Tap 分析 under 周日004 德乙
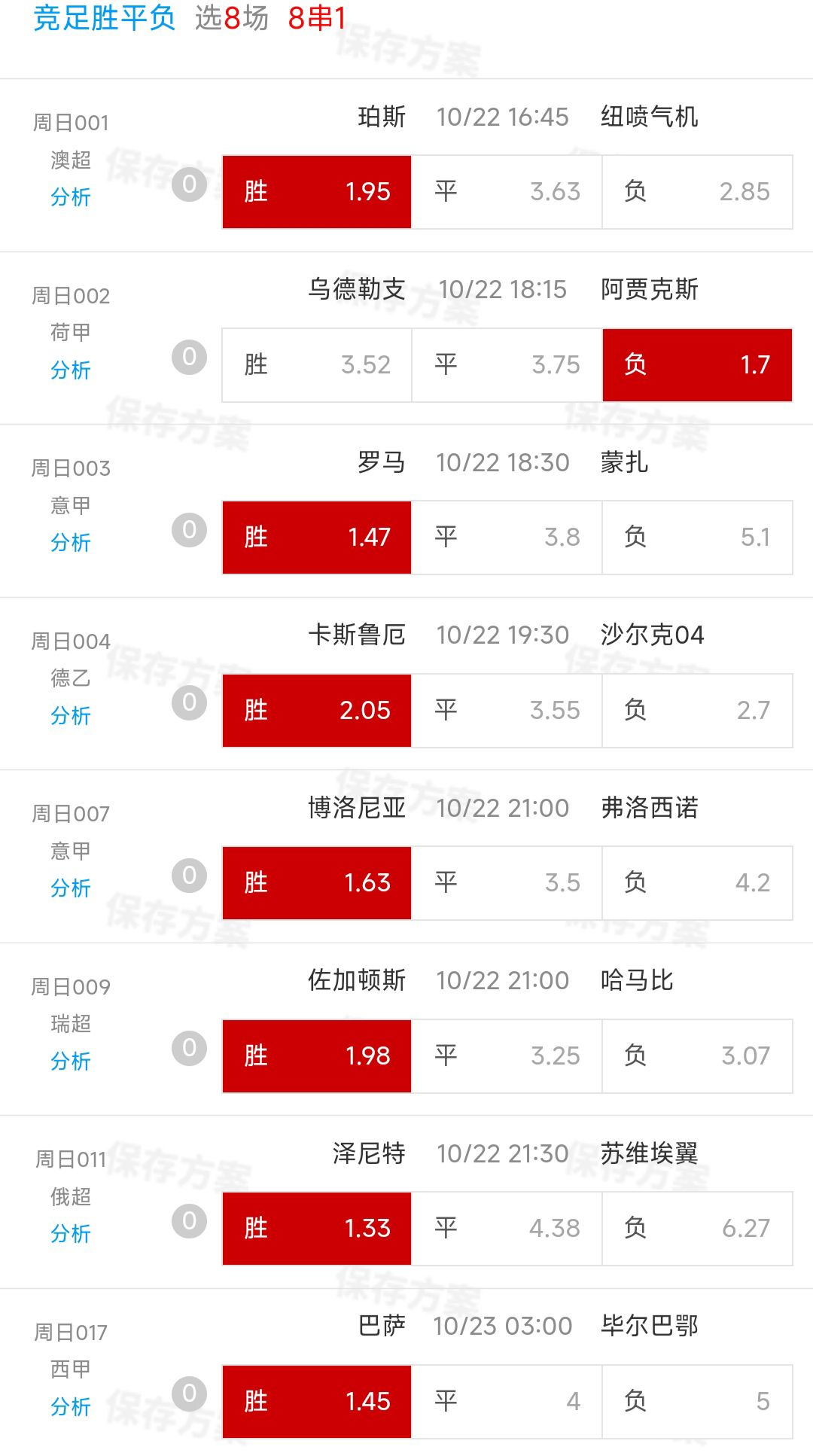 coord(70,716)
